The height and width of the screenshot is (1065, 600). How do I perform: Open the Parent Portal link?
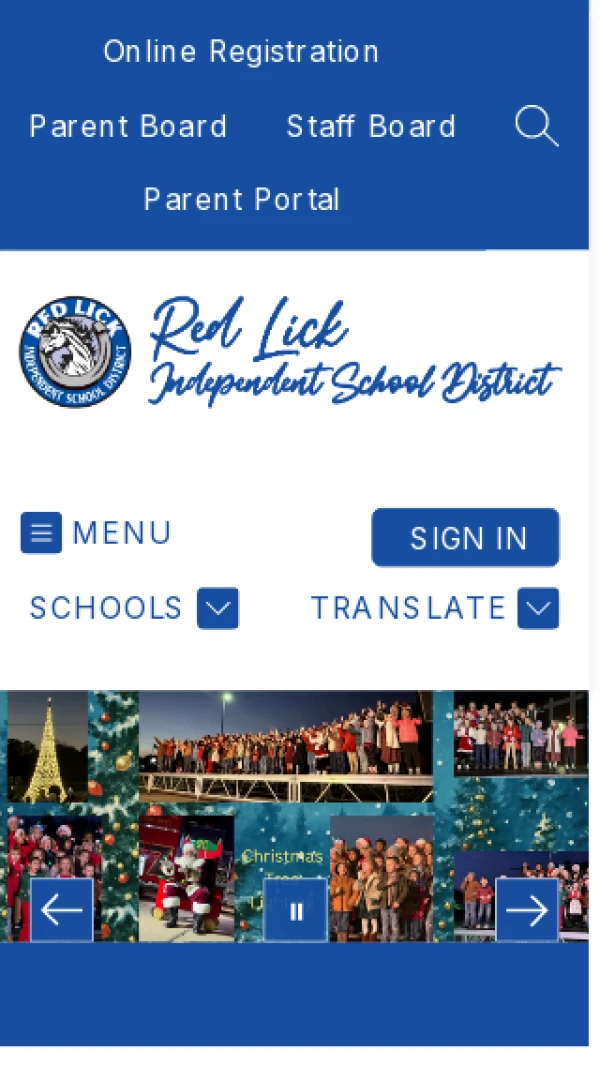click(241, 200)
